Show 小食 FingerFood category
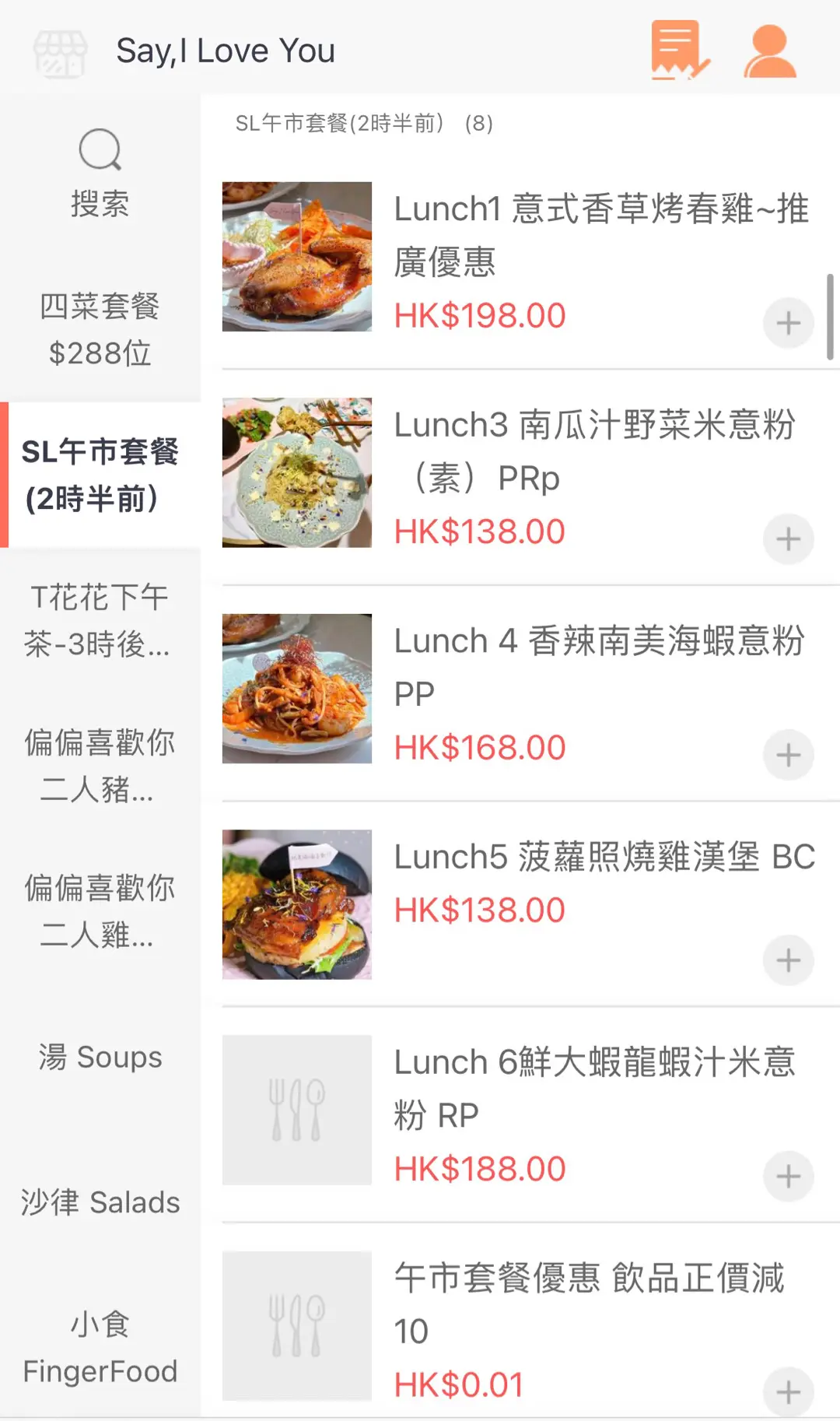 click(x=100, y=1347)
